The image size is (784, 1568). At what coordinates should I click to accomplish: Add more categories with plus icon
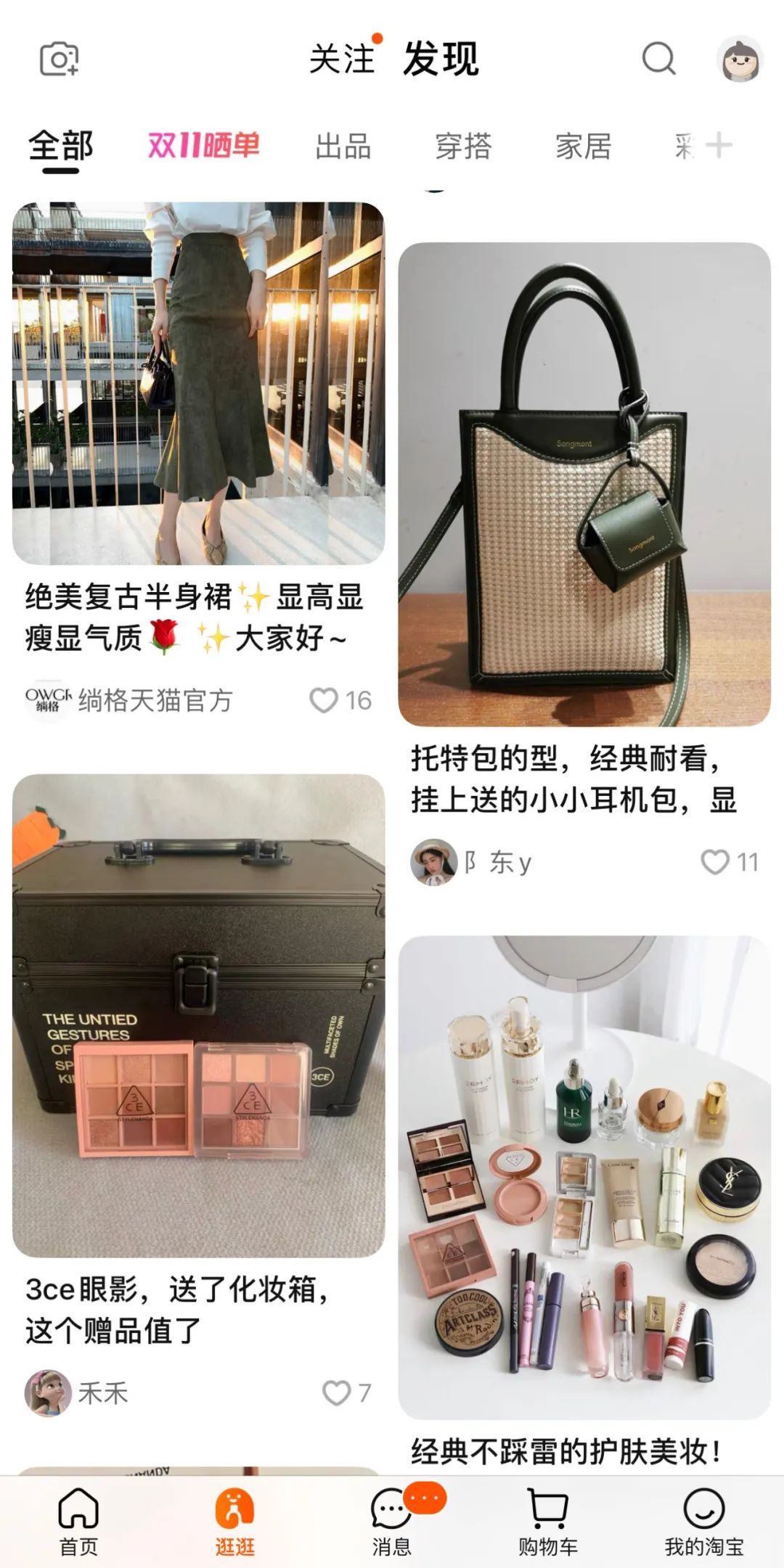coord(719,145)
